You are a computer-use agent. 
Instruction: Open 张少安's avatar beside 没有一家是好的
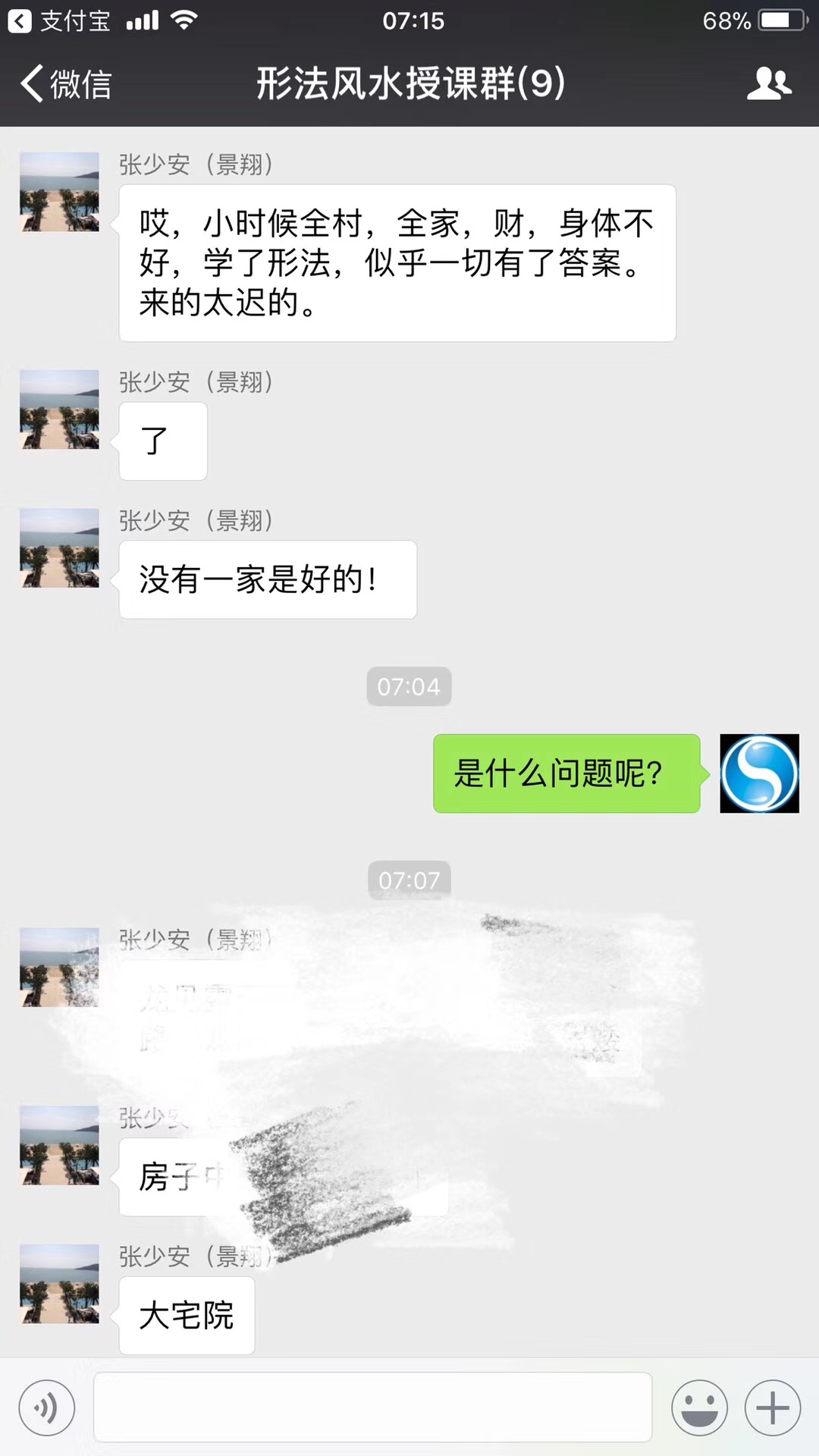tap(59, 548)
